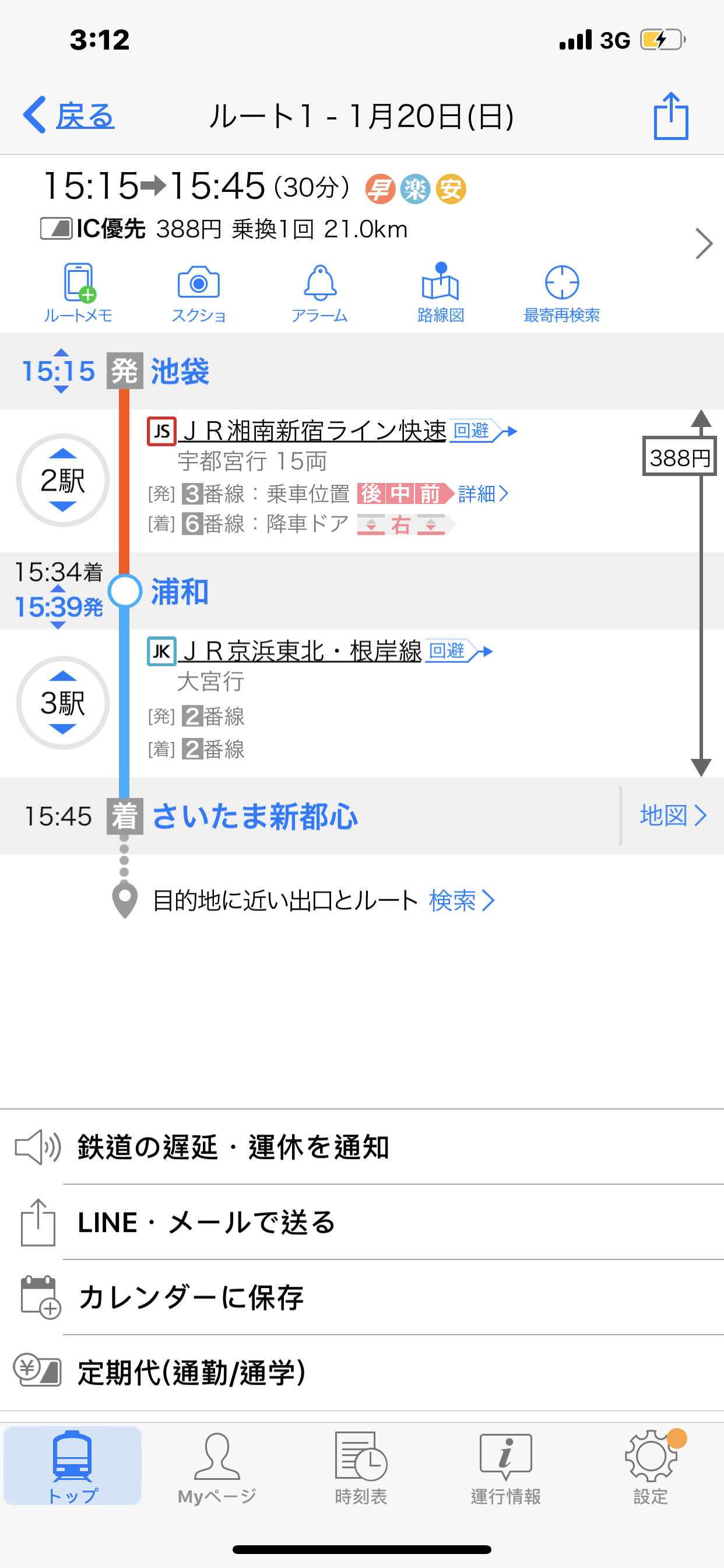Viewport: 724px width, 1568px height.
Task: Choose カレンダーに保存
Action: coord(362,1297)
